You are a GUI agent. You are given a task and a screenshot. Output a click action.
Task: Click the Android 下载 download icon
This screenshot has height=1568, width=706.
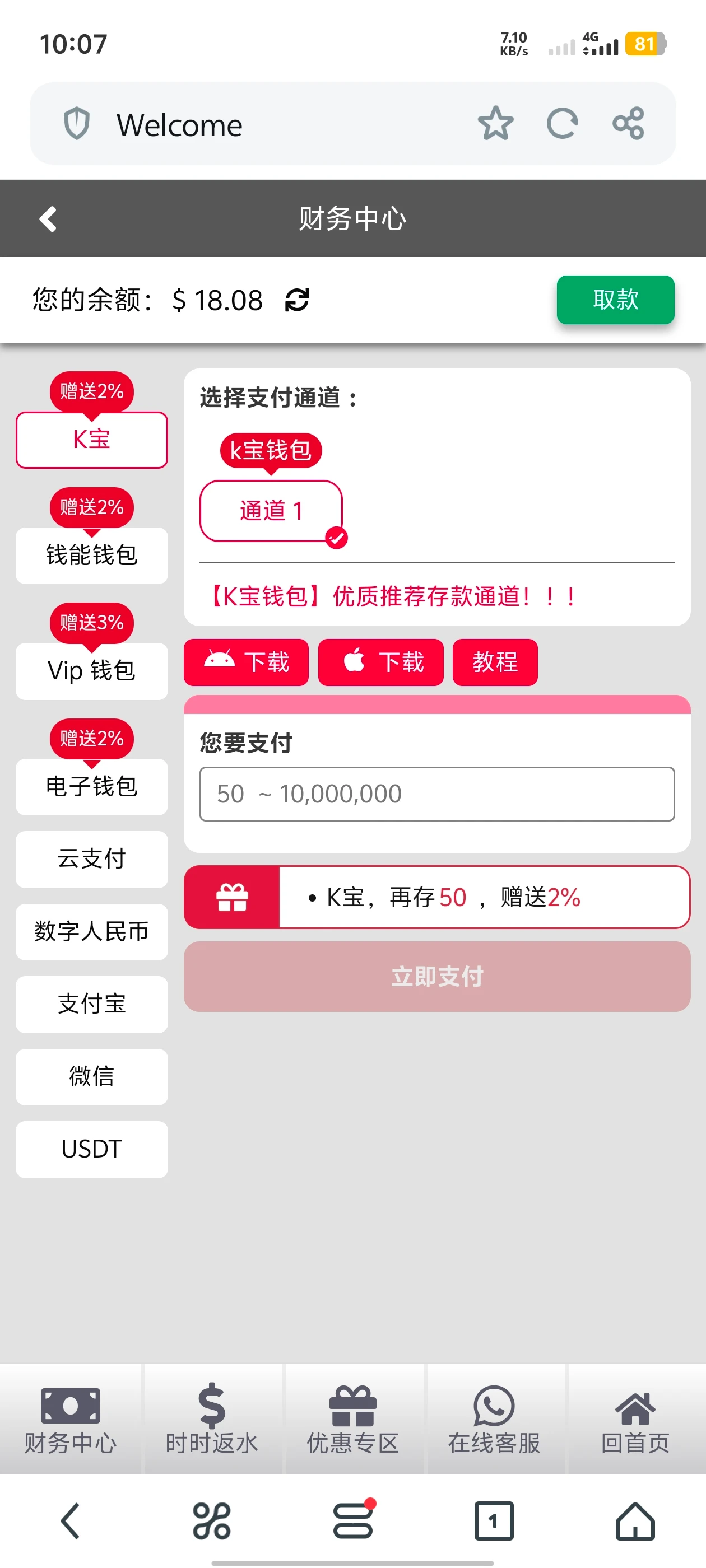(221, 662)
